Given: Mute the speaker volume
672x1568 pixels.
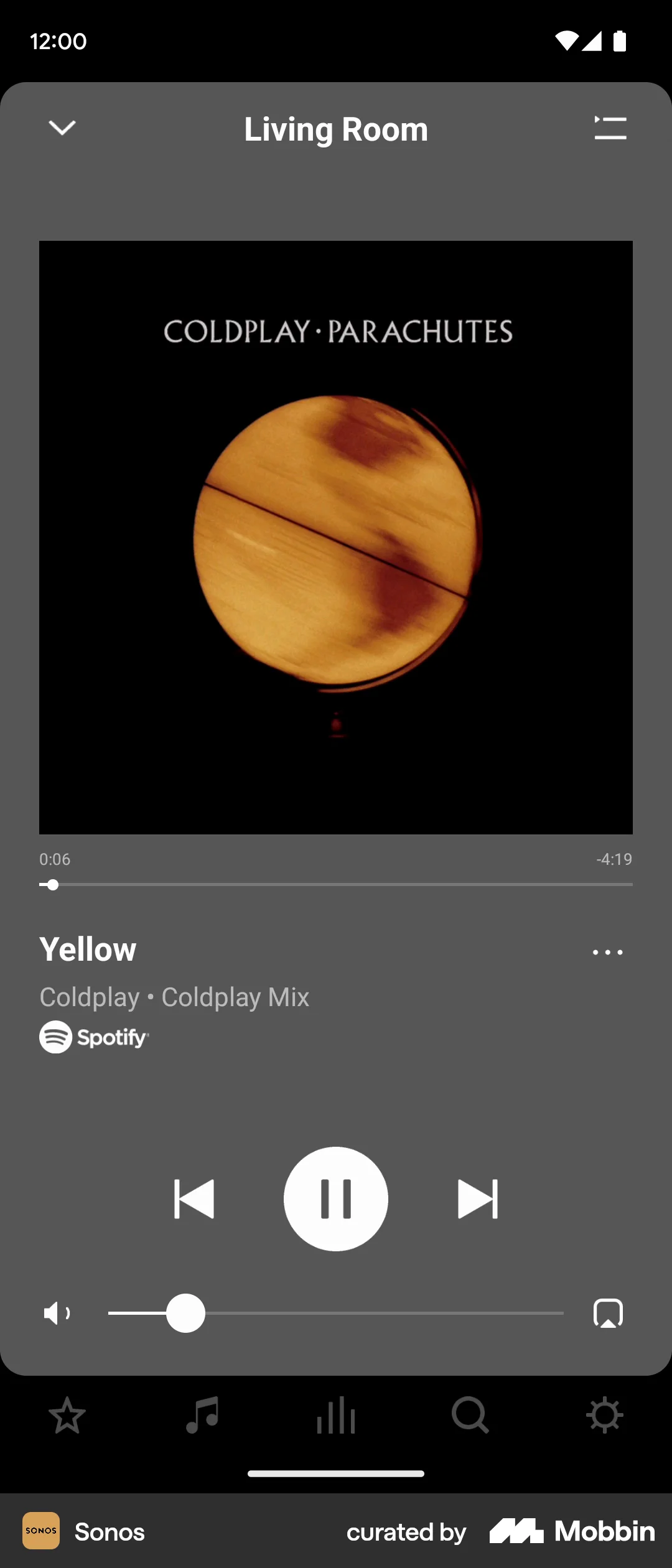Looking at the screenshot, I should tap(56, 1313).
